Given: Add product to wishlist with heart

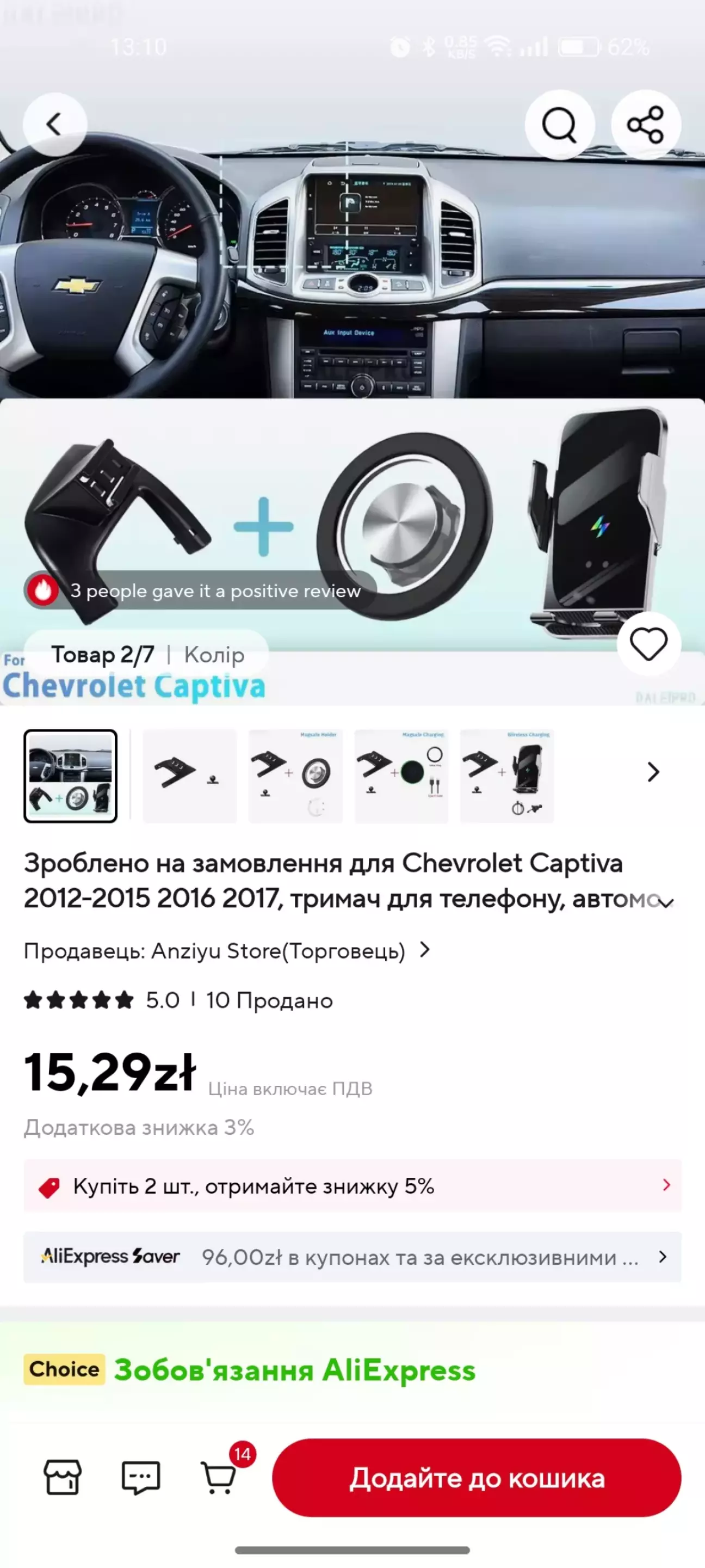Looking at the screenshot, I should [x=648, y=643].
